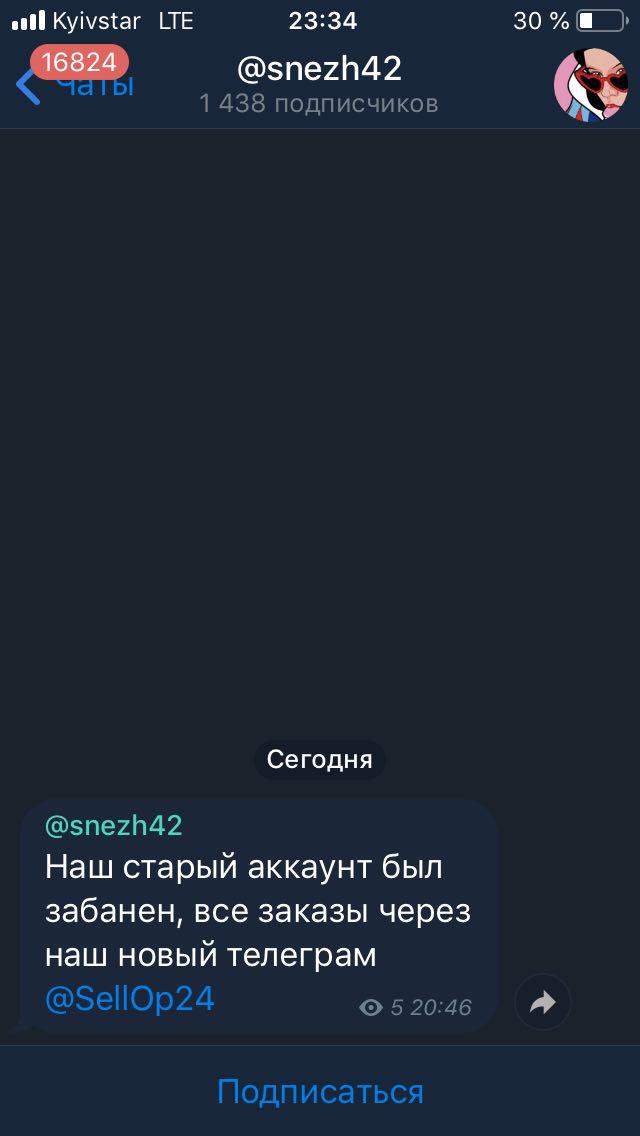Subscribe via the Подписаться button
Screen dimensions: 640x1136
[320, 1091]
